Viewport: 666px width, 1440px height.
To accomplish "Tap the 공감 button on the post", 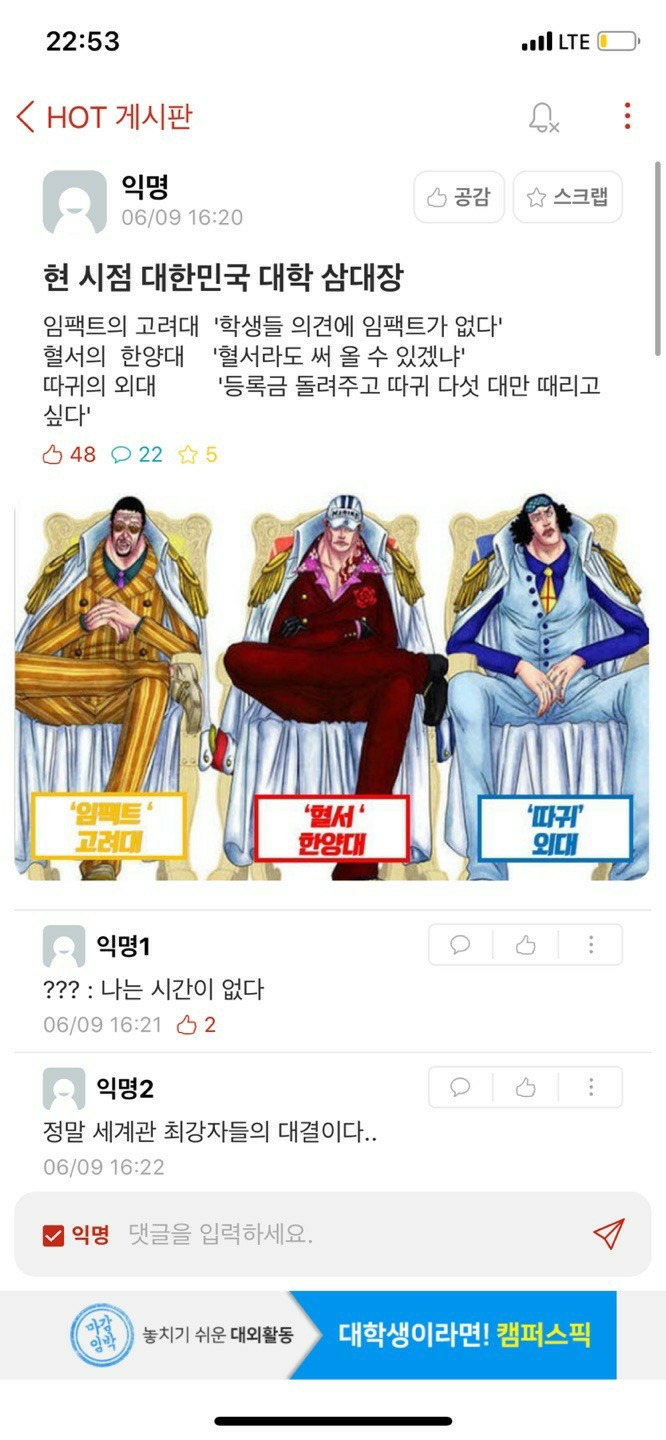I will pyautogui.click(x=459, y=197).
